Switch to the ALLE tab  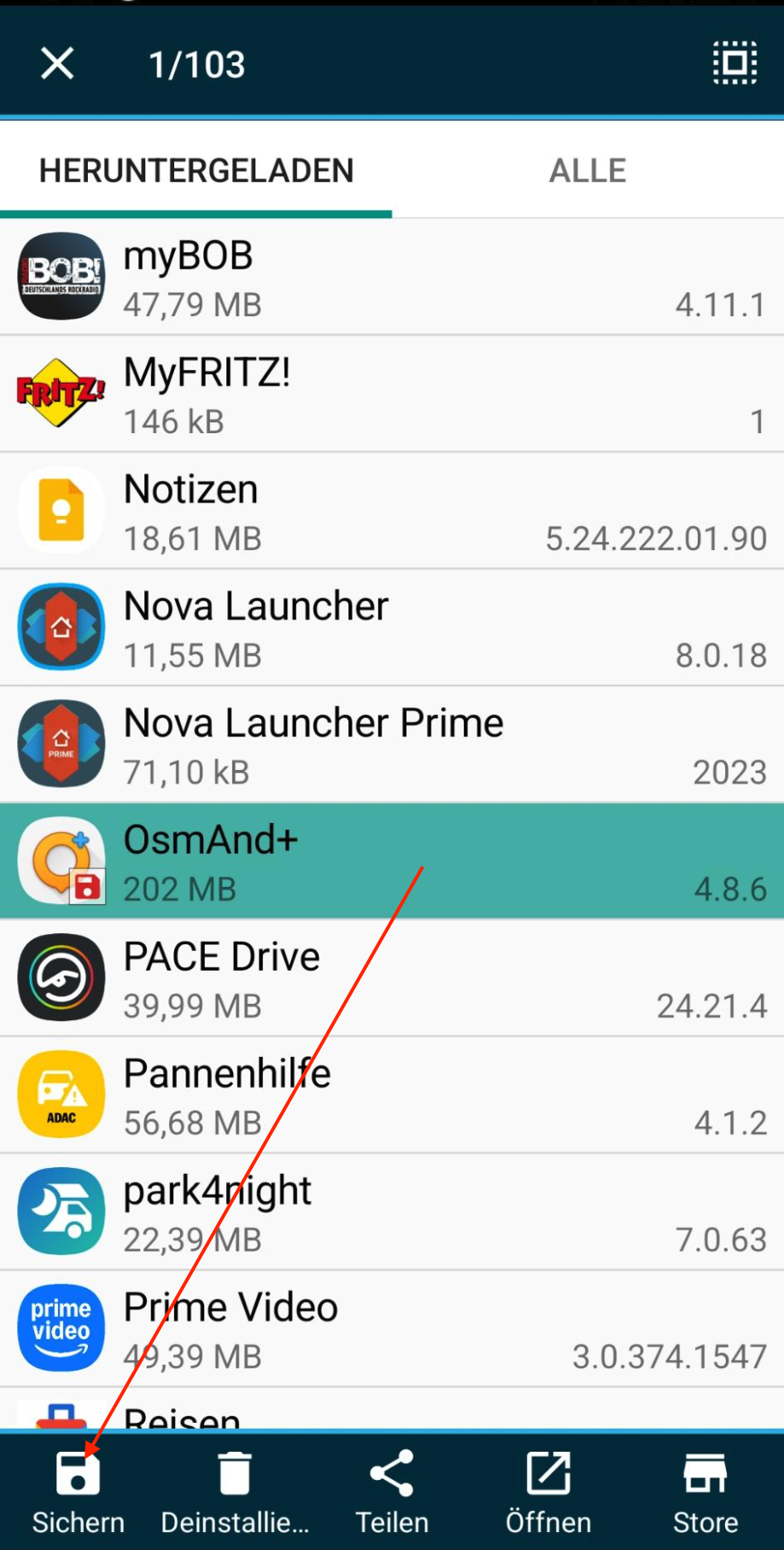click(588, 171)
